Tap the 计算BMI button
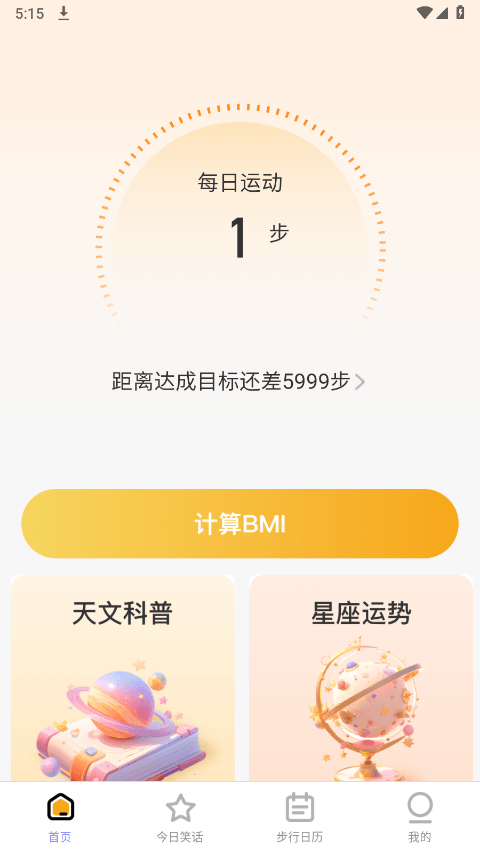 coord(239,523)
